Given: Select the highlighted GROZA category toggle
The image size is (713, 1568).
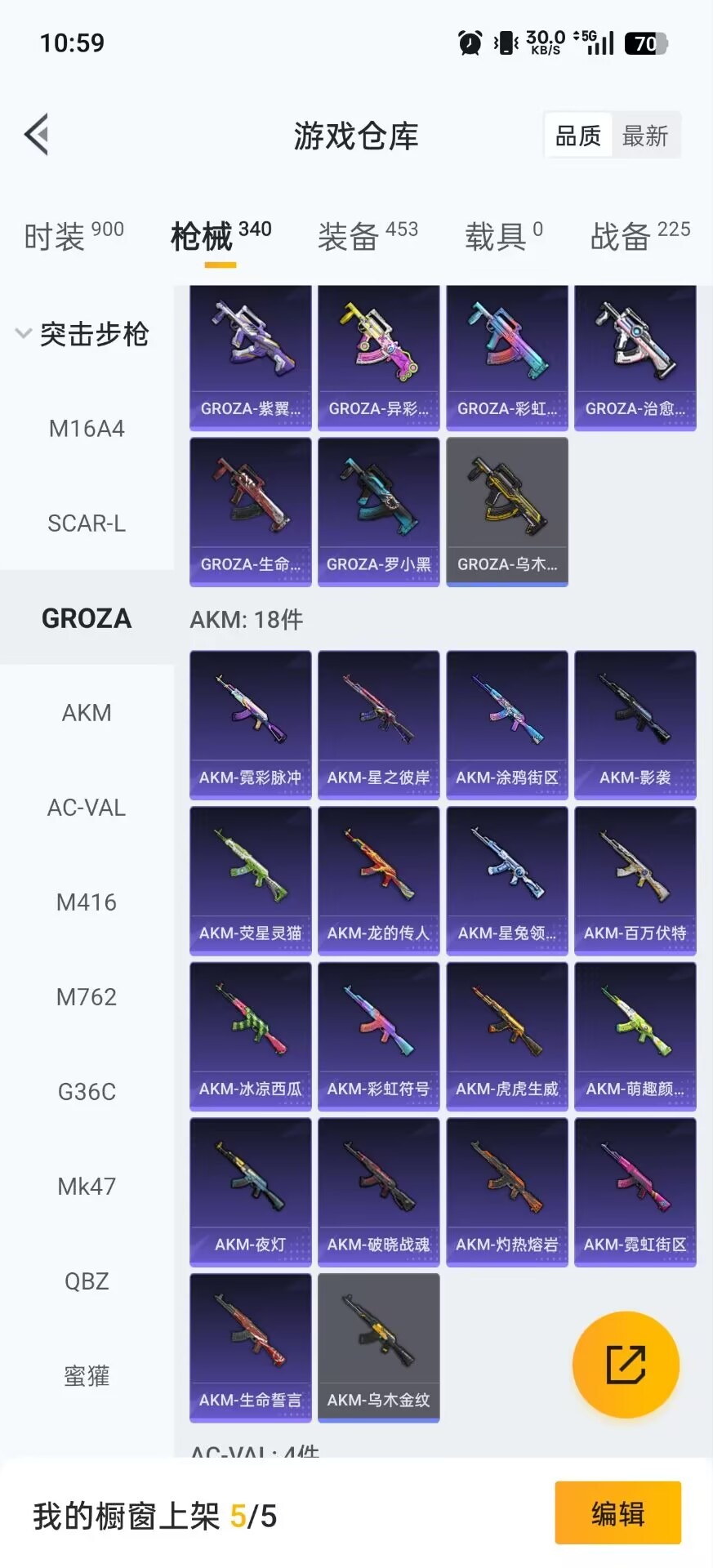Looking at the screenshot, I should point(87,618).
